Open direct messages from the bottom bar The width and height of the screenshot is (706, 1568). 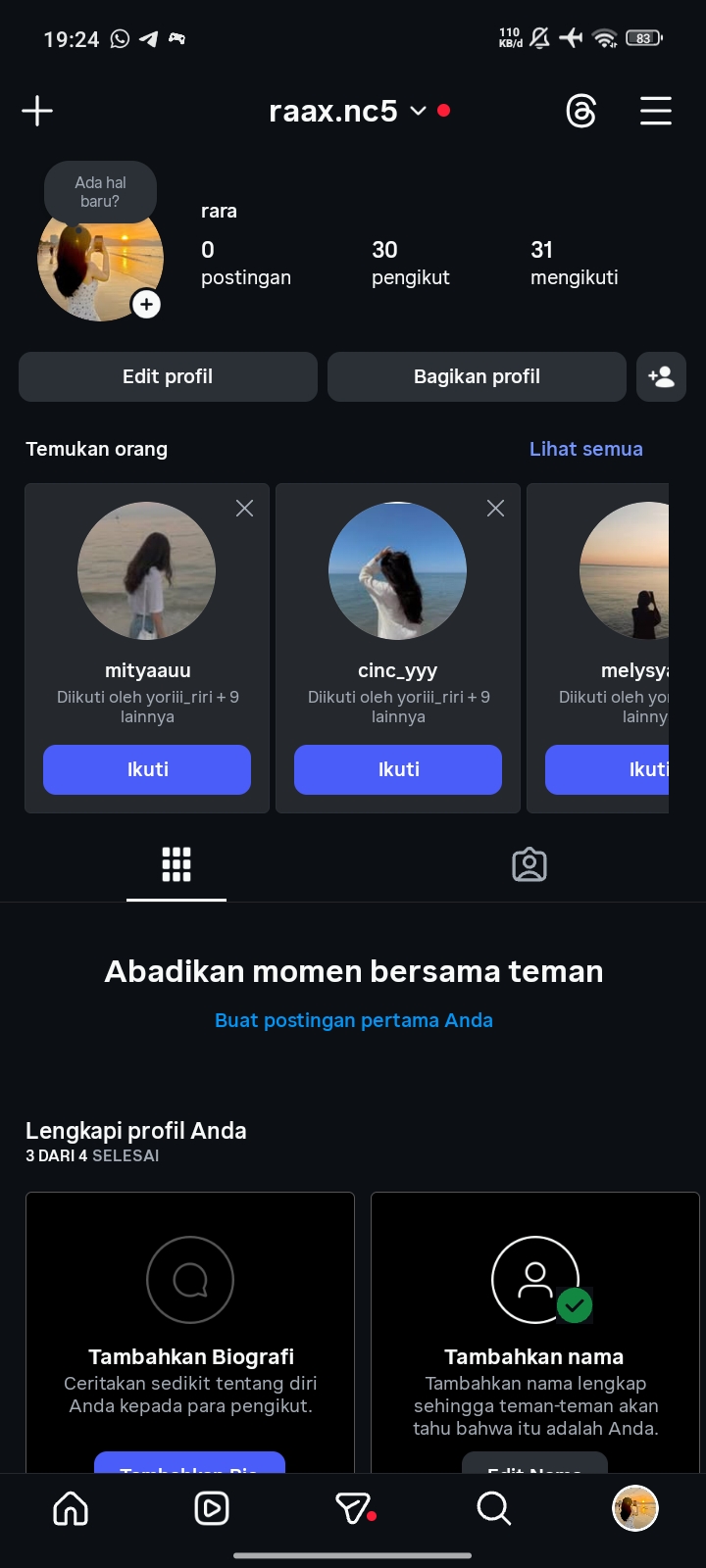pyautogui.click(x=353, y=1508)
